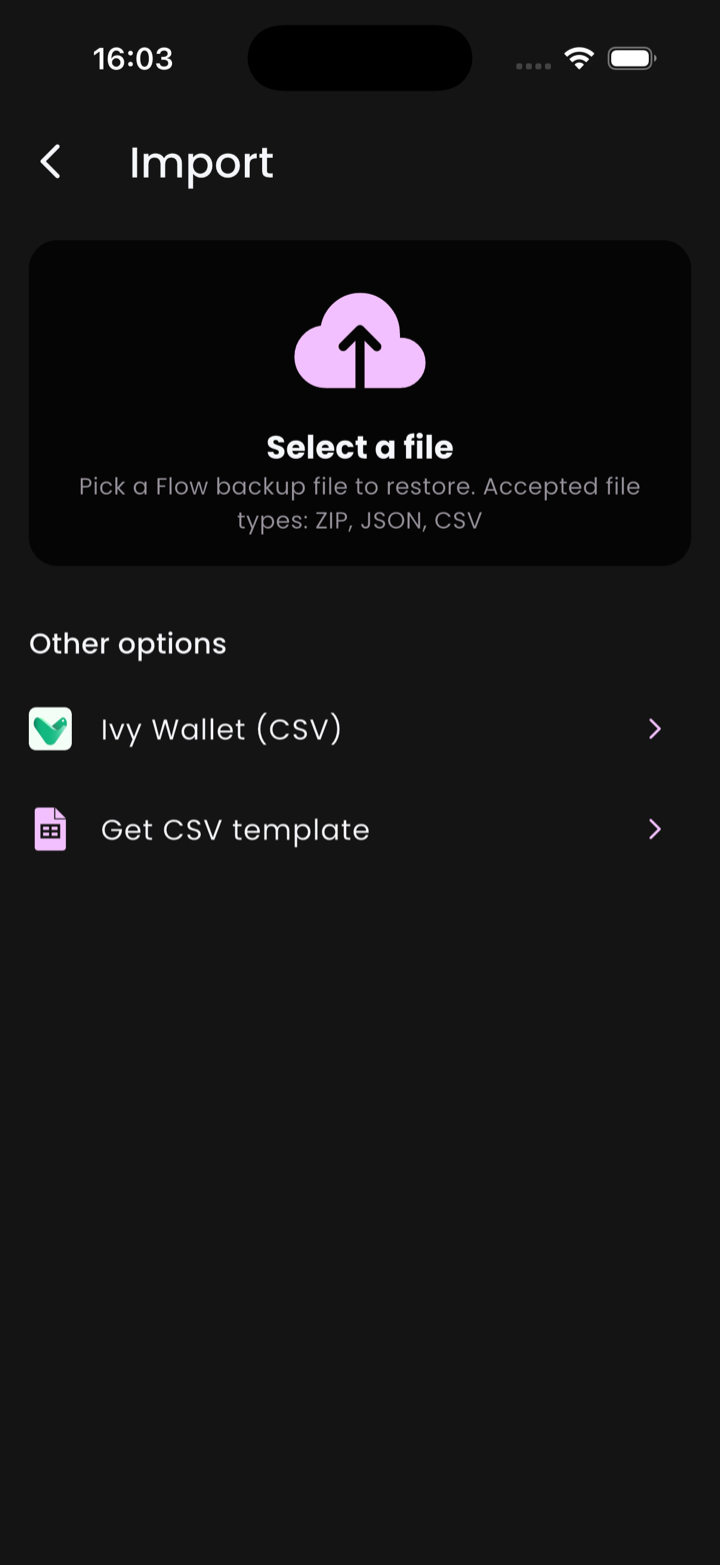Tap the accepted file types description text
Viewport: 720px width, 1565px height.
pyautogui.click(x=359, y=502)
